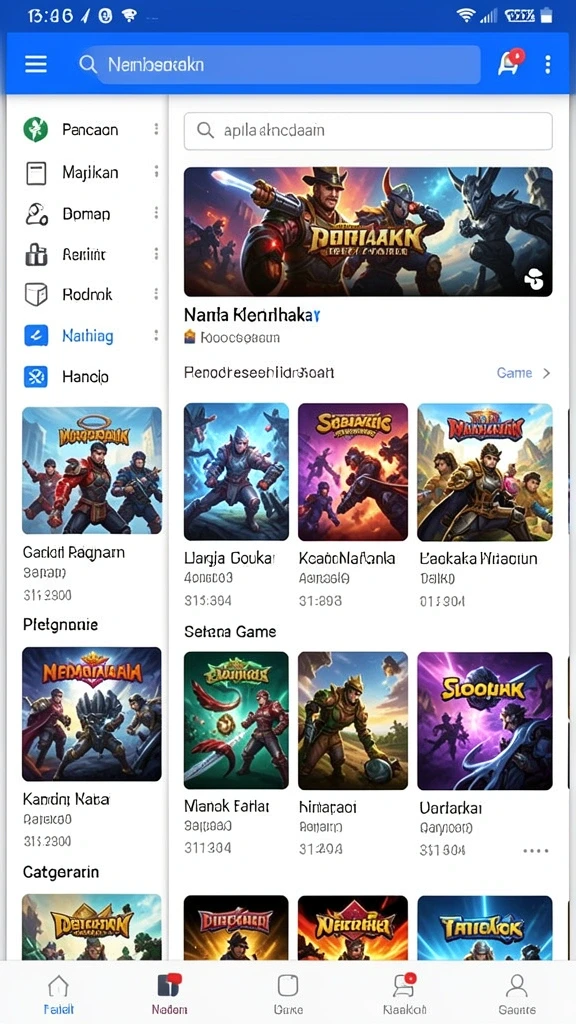
Task: Open the more options dots under Uarlarkar
Action: pos(536,851)
